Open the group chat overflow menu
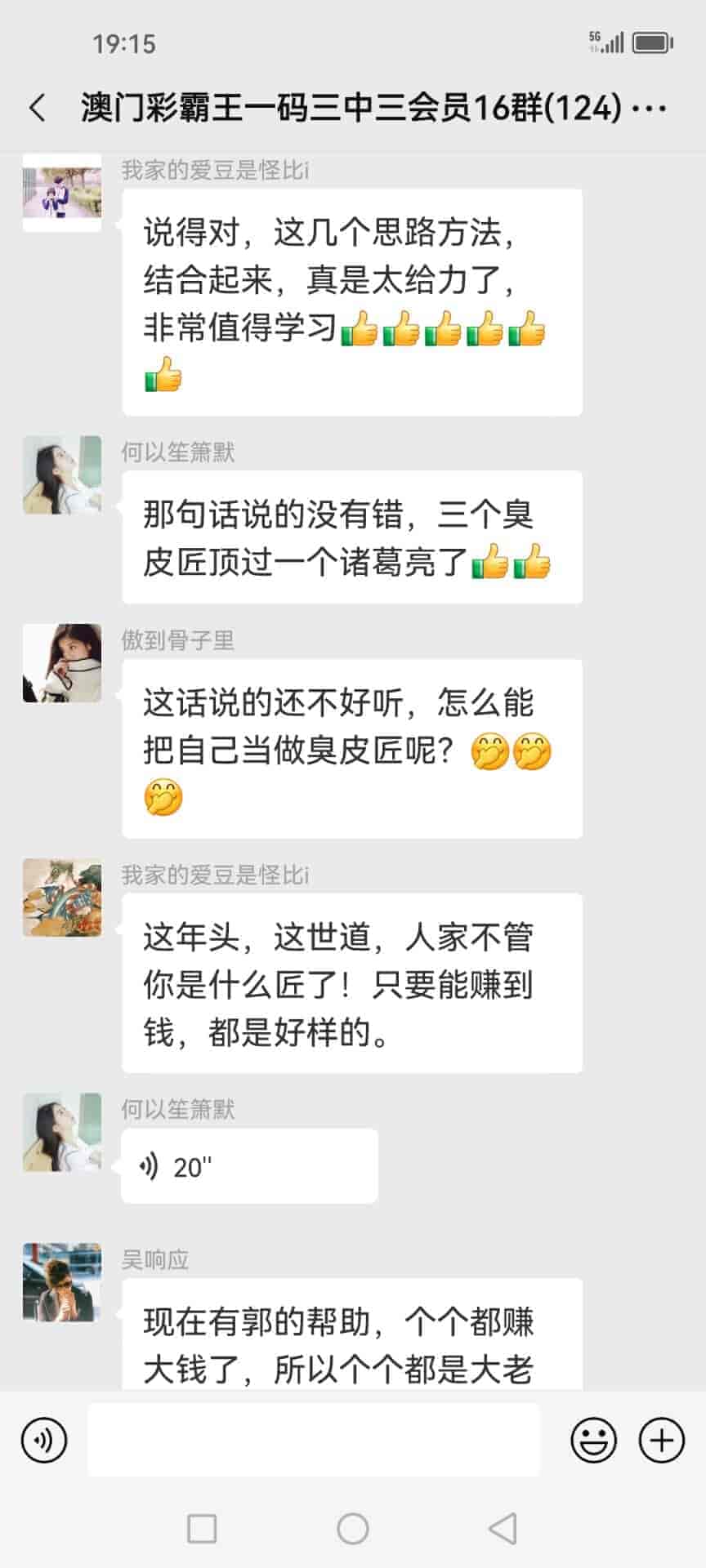 650,108
